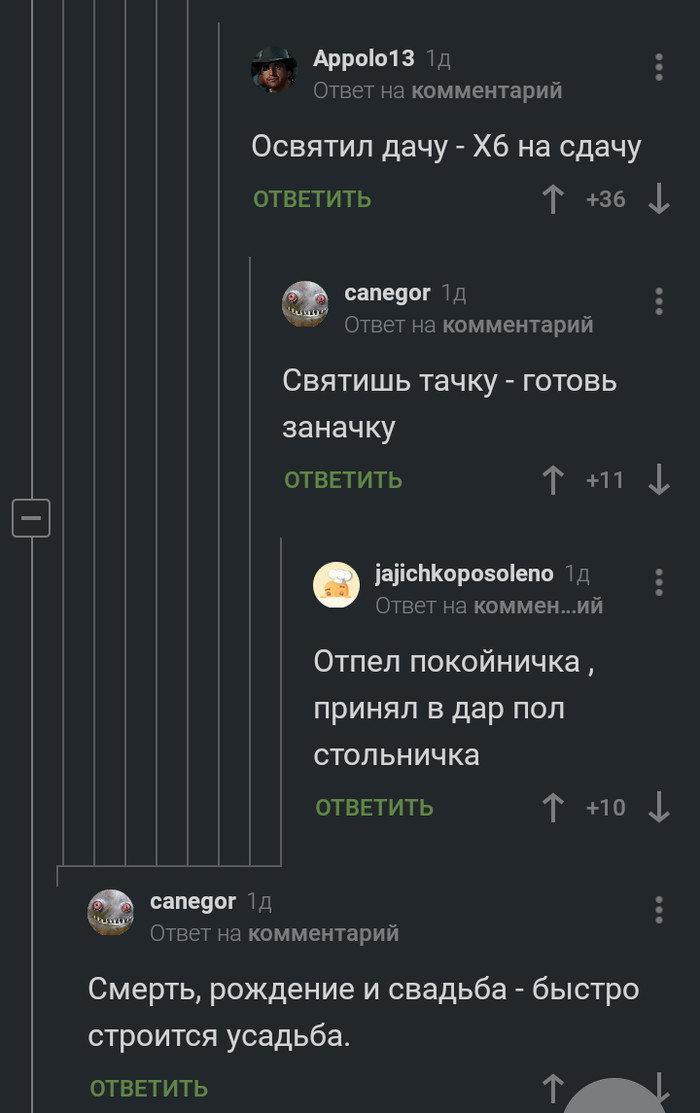
Task: Reply to Appolo13's comment
Action: (x=312, y=199)
